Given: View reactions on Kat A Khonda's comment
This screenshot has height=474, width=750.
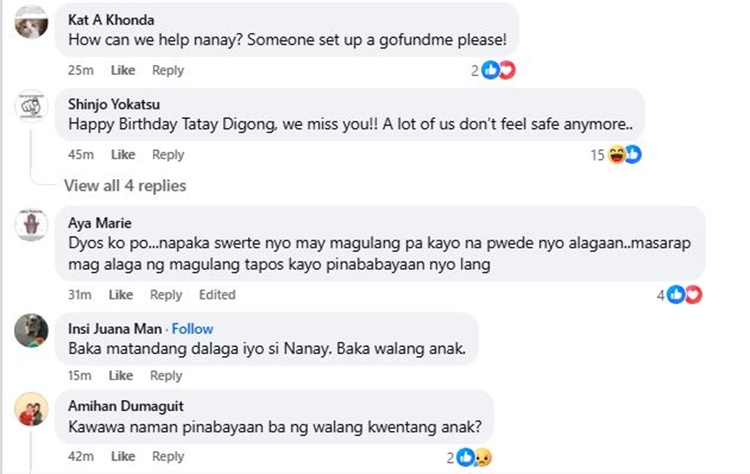Looking at the screenshot, I should (x=497, y=70).
